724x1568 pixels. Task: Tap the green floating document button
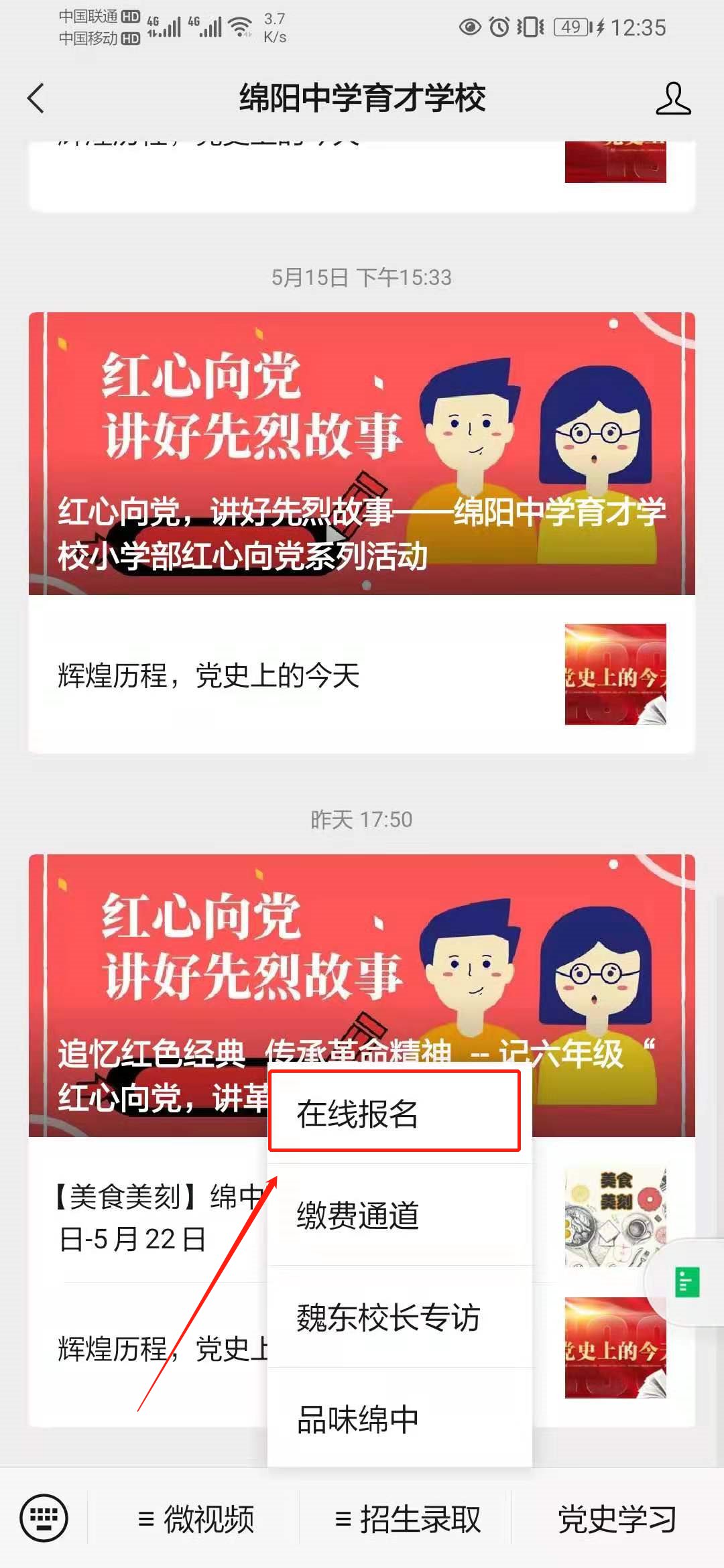coord(686,1282)
